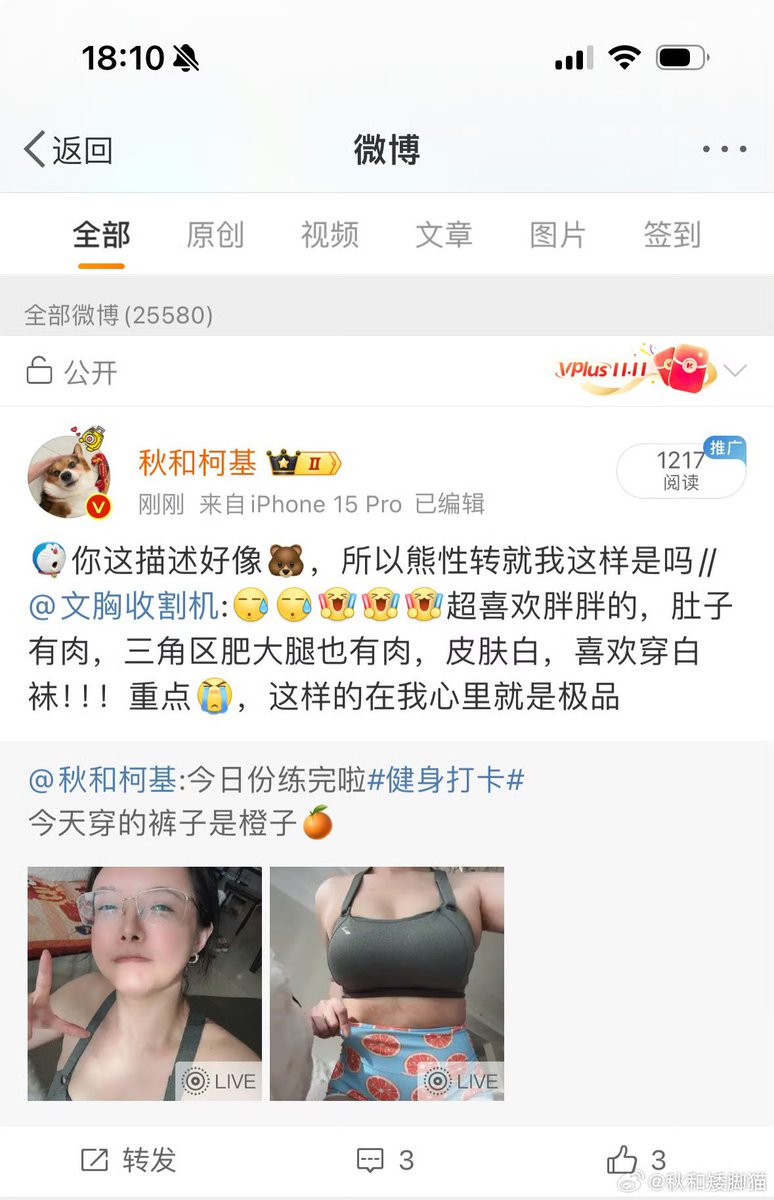Switch to the 视频 tab
This screenshot has height=1200, width=774.
click(329, 234)
